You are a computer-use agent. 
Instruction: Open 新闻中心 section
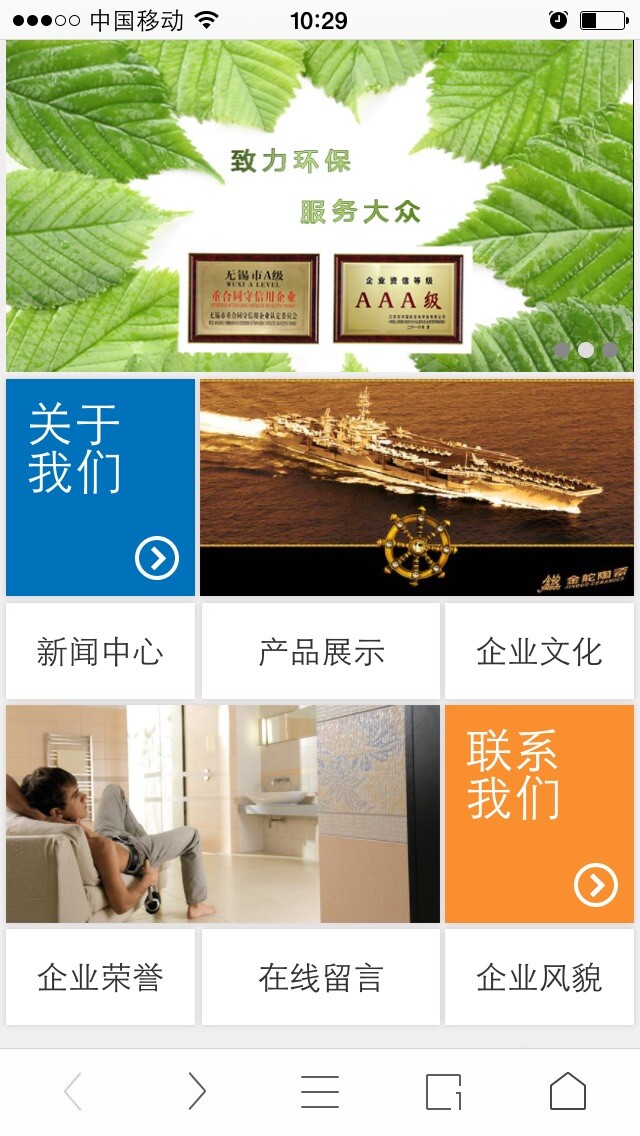(x=100, y=652)
